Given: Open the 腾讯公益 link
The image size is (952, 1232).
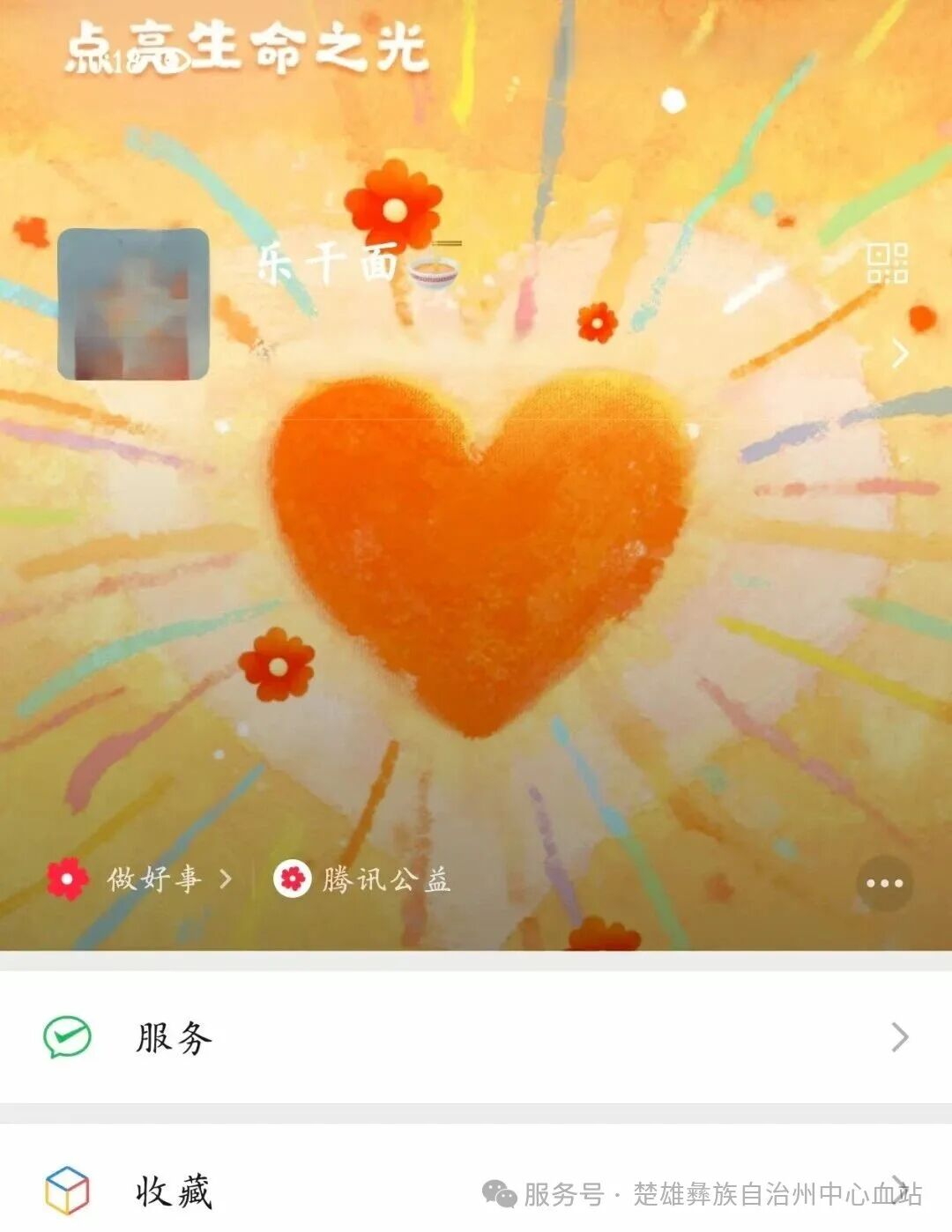Looking at the screenshot, I should click(x=383, y=879).
